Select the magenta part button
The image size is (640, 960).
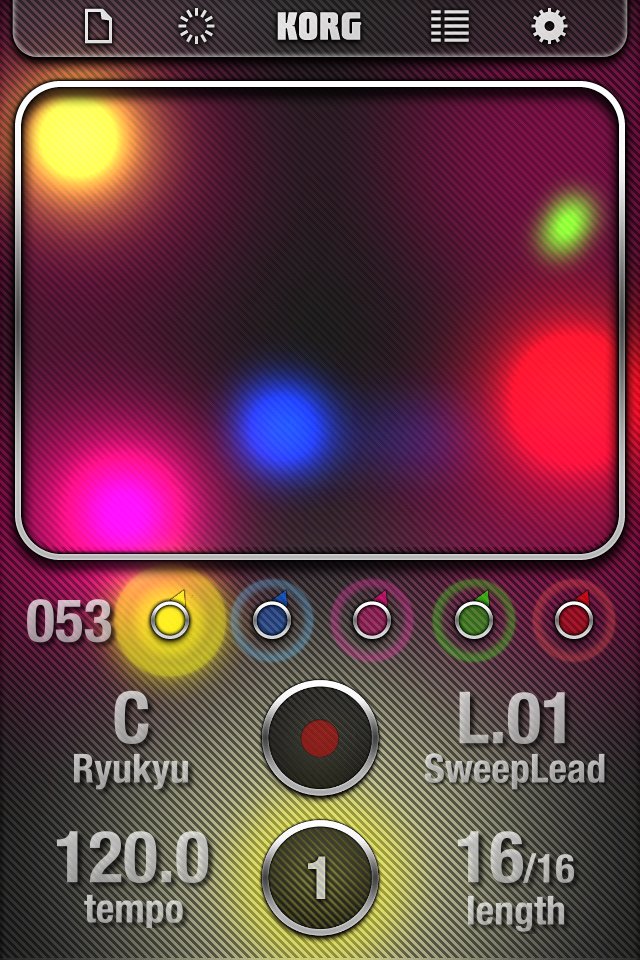tap(372, 620)
